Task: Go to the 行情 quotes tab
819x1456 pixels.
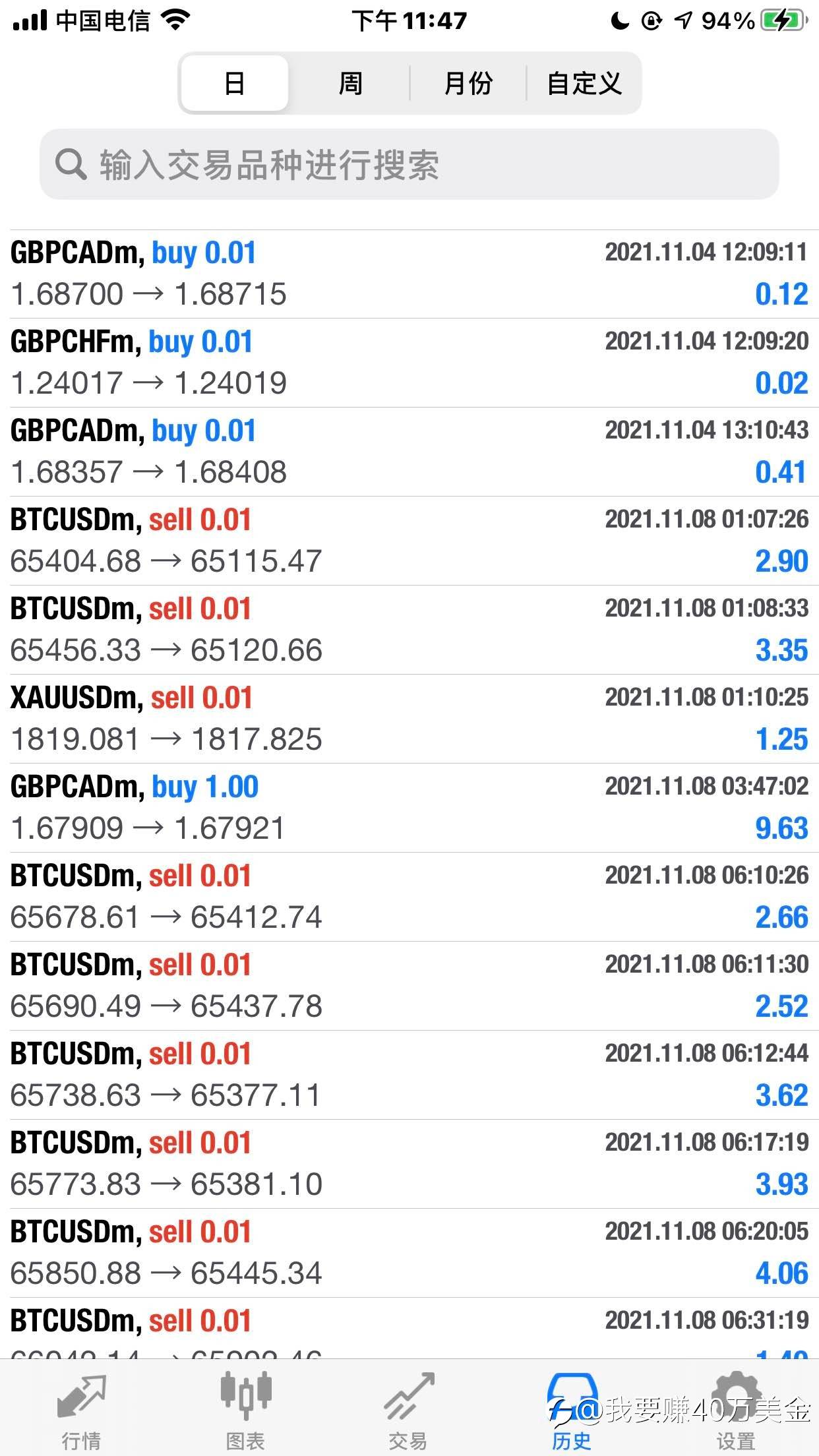Action: [x=82, y=1409]
